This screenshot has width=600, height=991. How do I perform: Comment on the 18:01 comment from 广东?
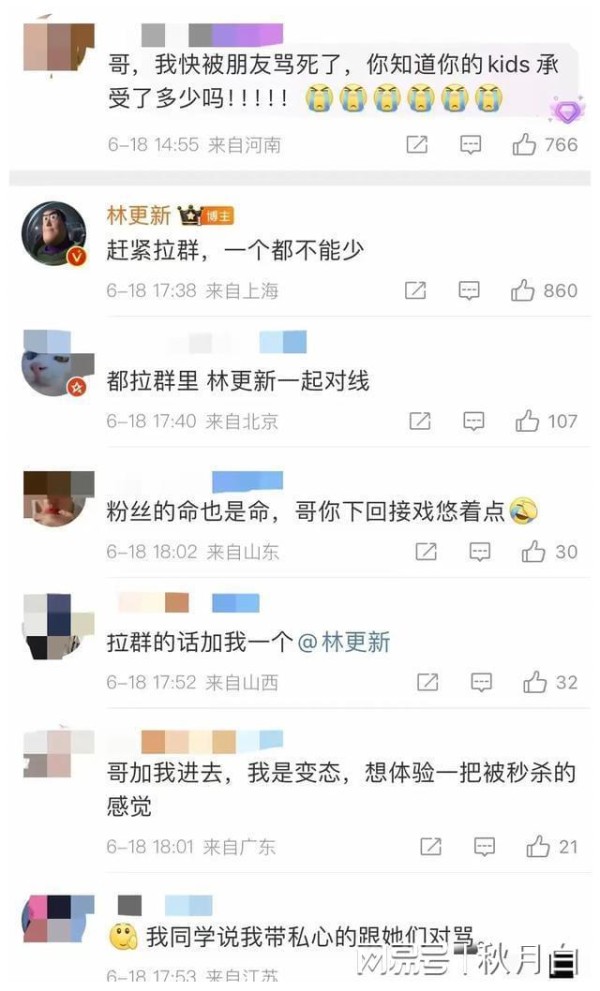(x=484, y=846)
